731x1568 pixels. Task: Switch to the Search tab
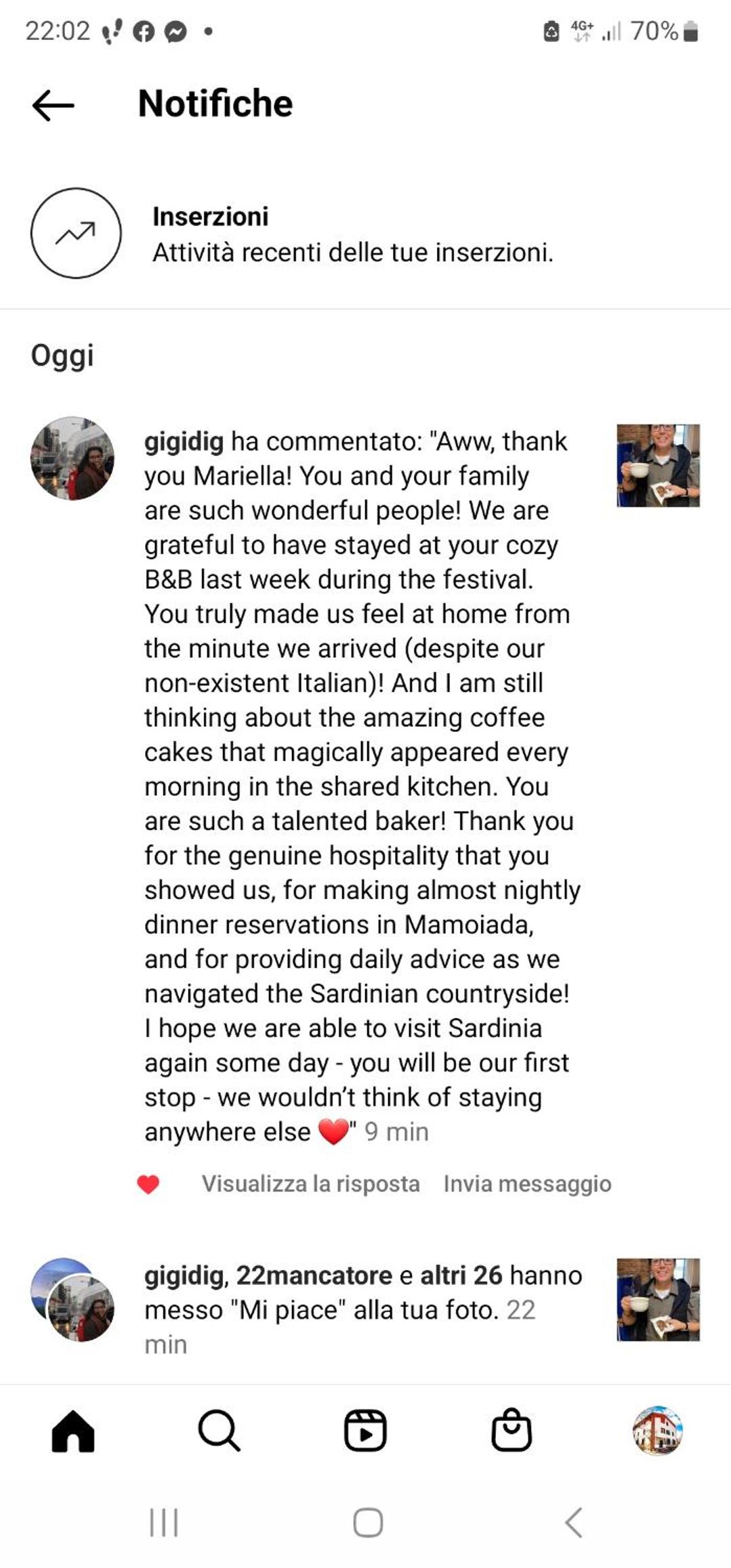point(219,1432)
